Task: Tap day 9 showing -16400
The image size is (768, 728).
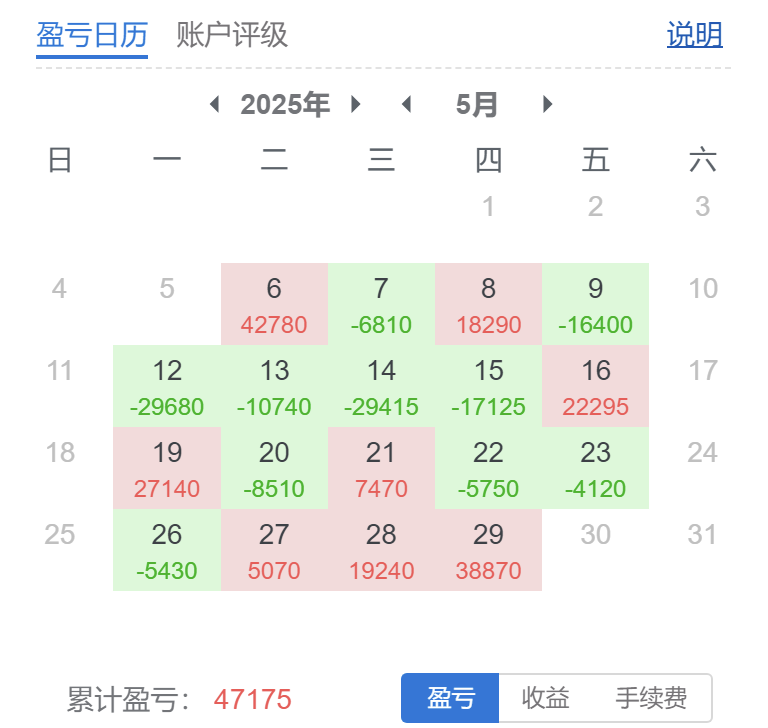Action: (x=596, y=304)
